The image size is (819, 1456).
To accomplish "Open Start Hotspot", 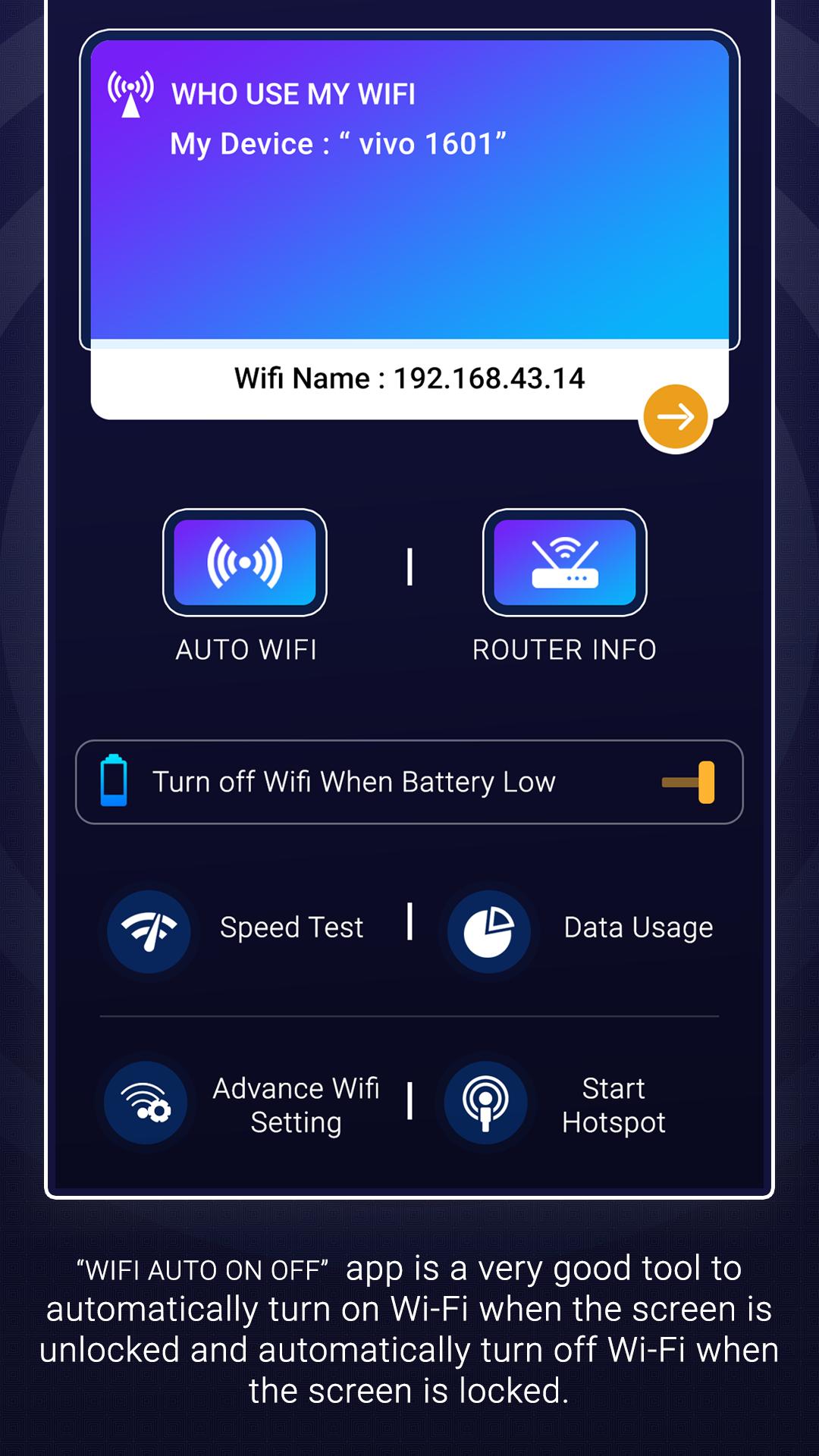I will click(x=613, y=1103).
